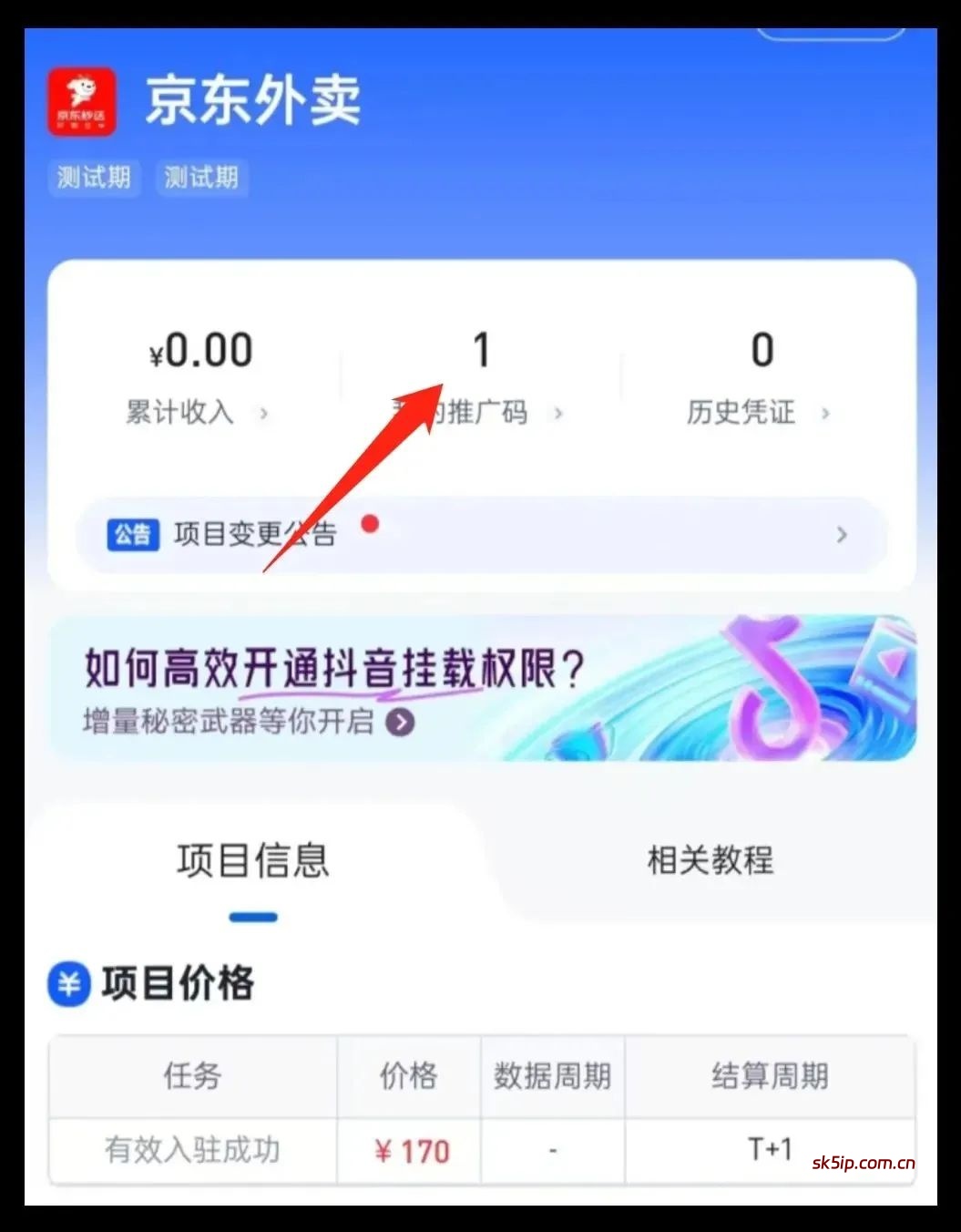
Task: Click the 京东秒送 app logo icon
Action: (82, 100)
